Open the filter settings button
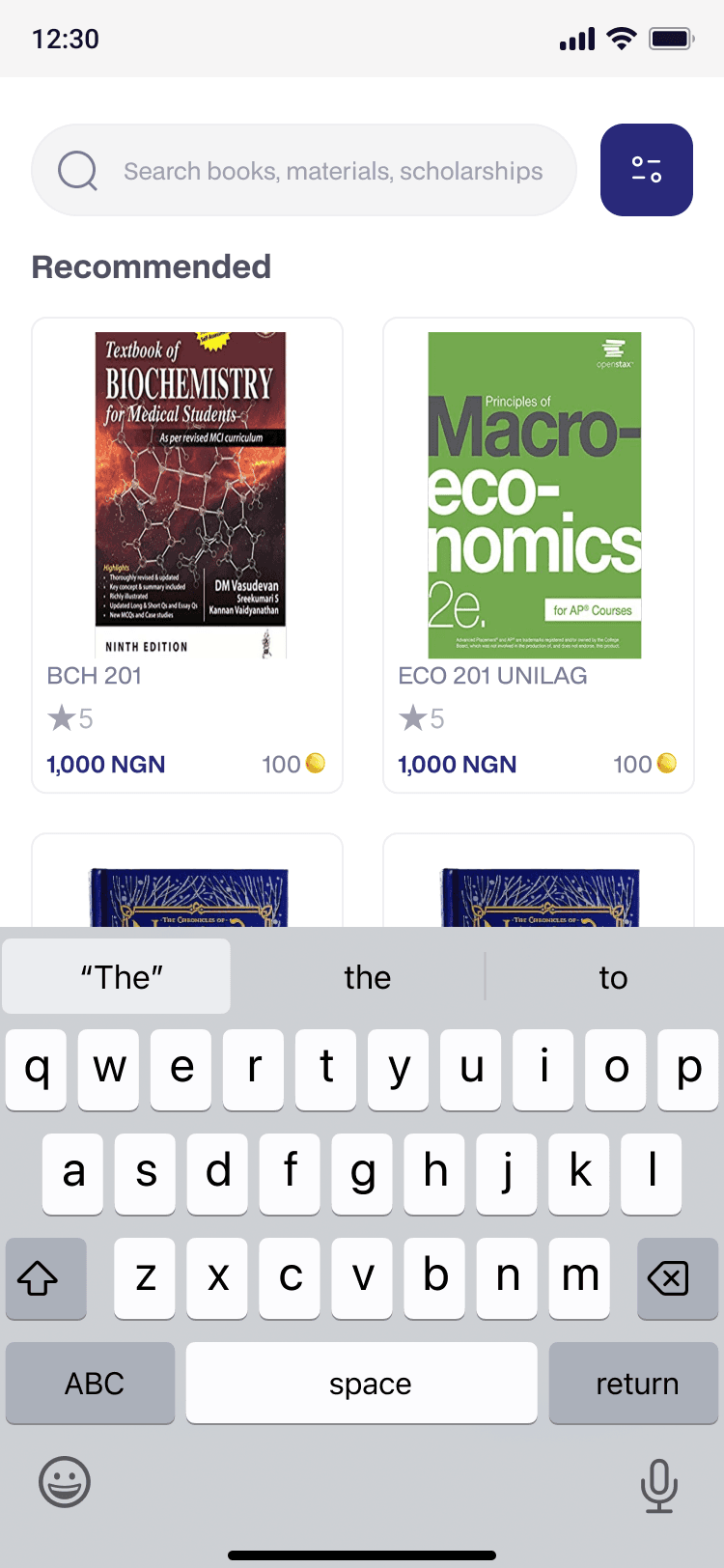This screenshot has height=1568, width=724. [x=646, y=170]
